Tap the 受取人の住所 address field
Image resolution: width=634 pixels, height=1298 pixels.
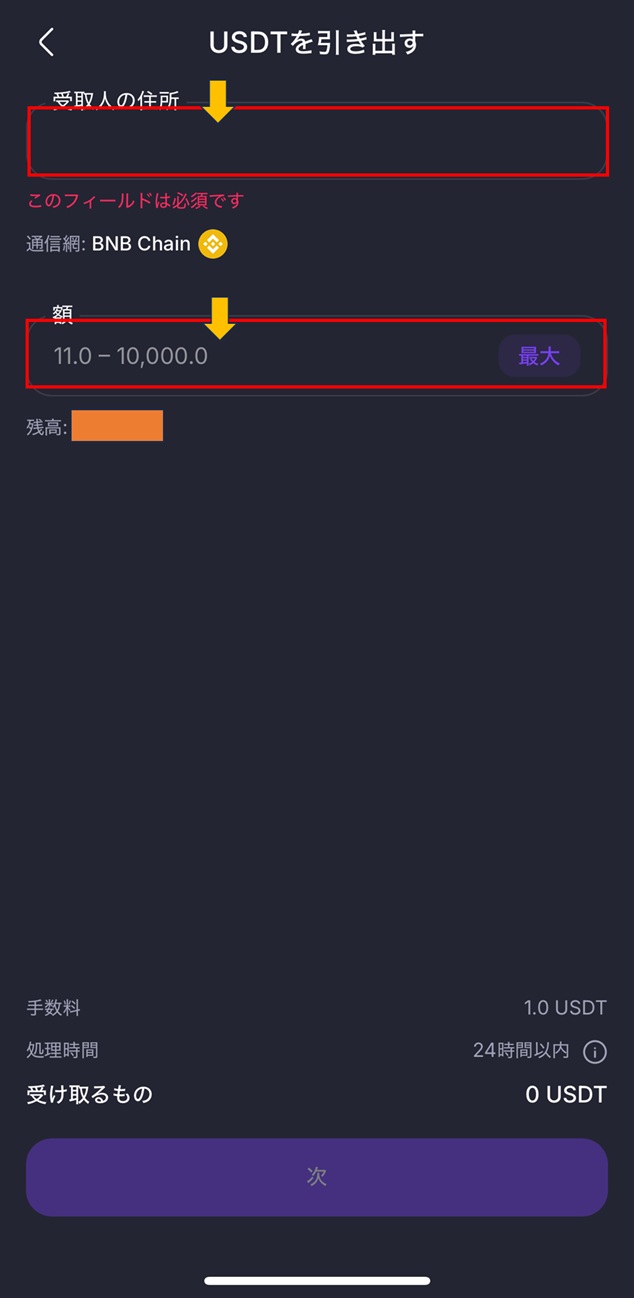(x=316, y=141)
